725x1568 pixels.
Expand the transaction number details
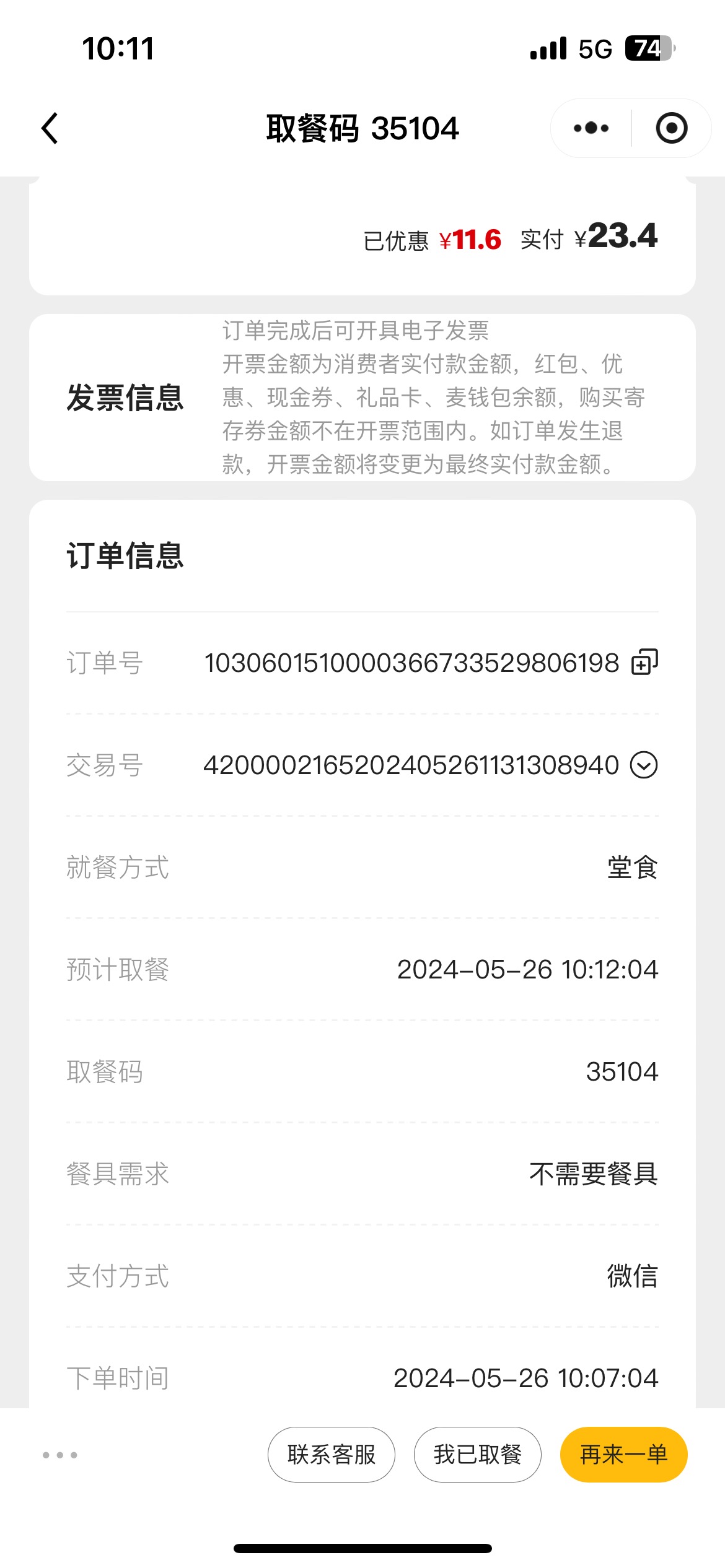click(644, 765)
